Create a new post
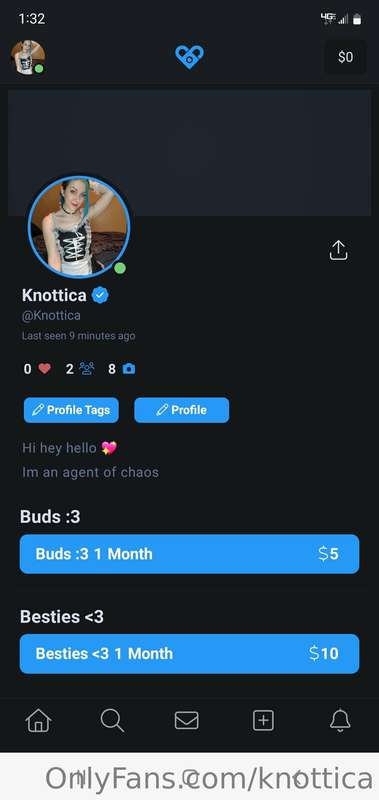Viewport: 379px width, 800px height. pos(263,721)
